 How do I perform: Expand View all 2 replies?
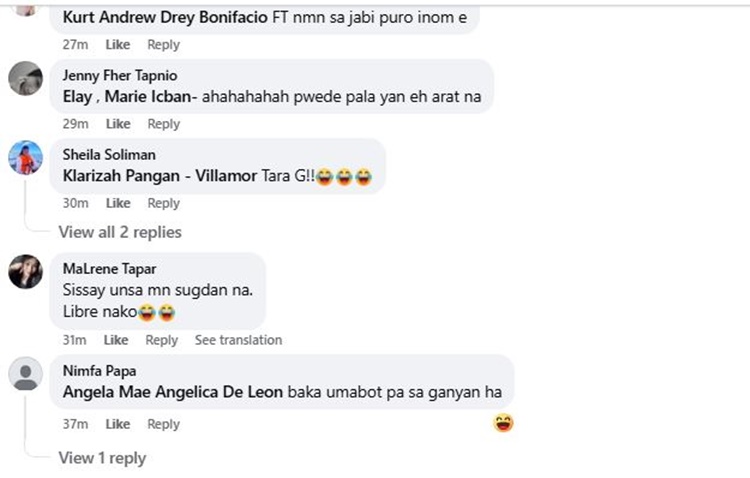120,232
